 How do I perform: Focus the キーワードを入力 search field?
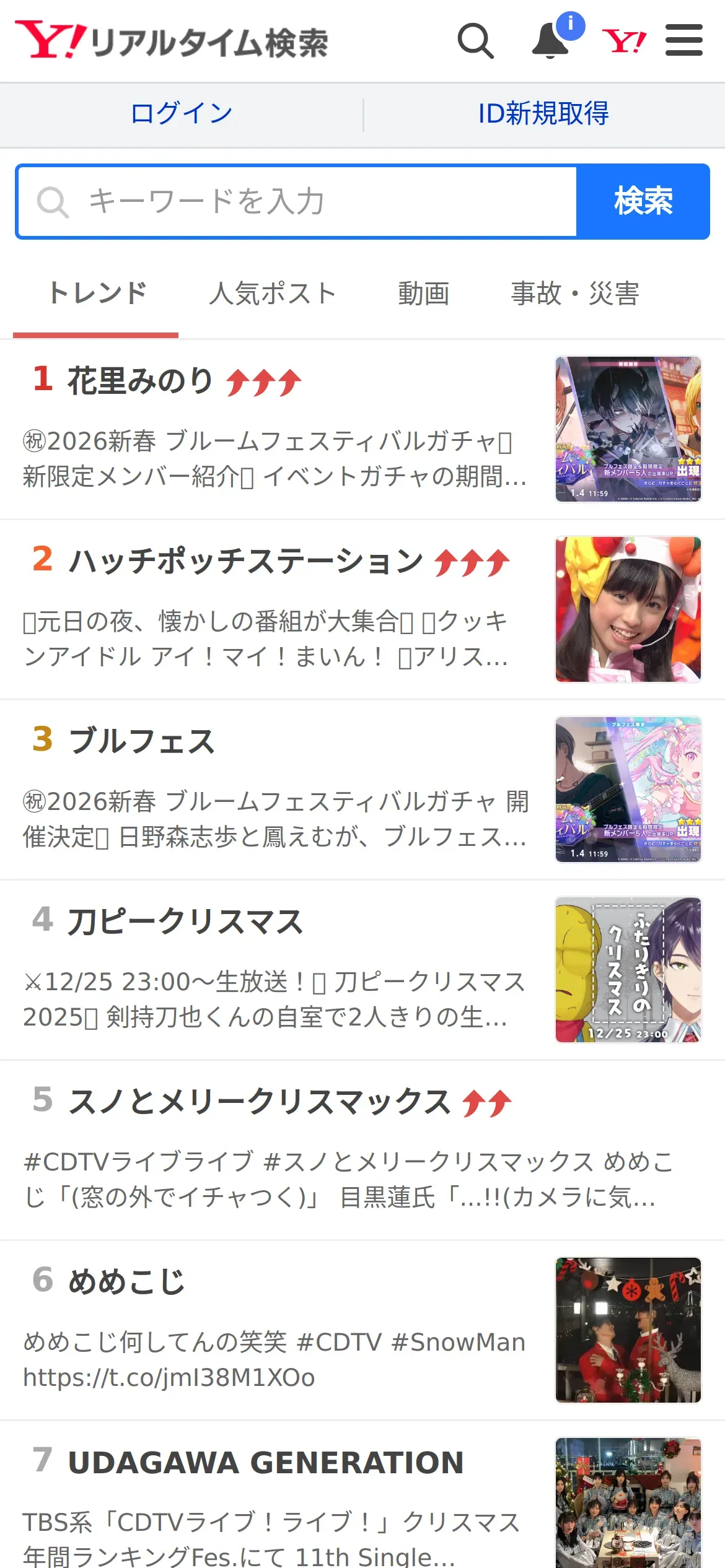coord(297,201)
